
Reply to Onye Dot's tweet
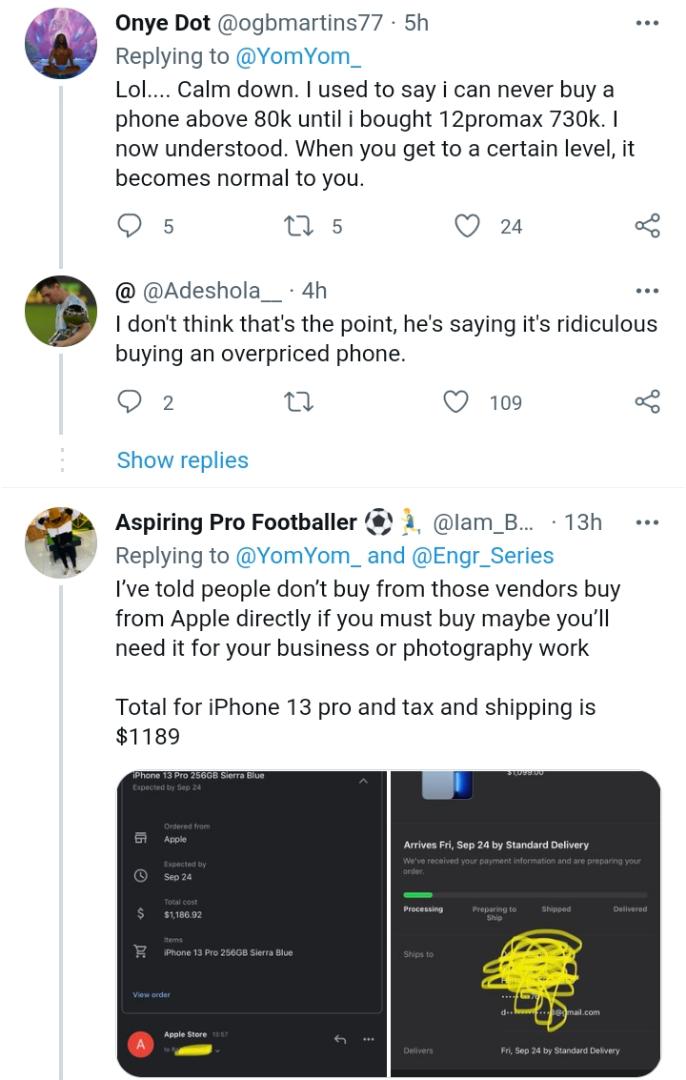[x=130, y=226]
